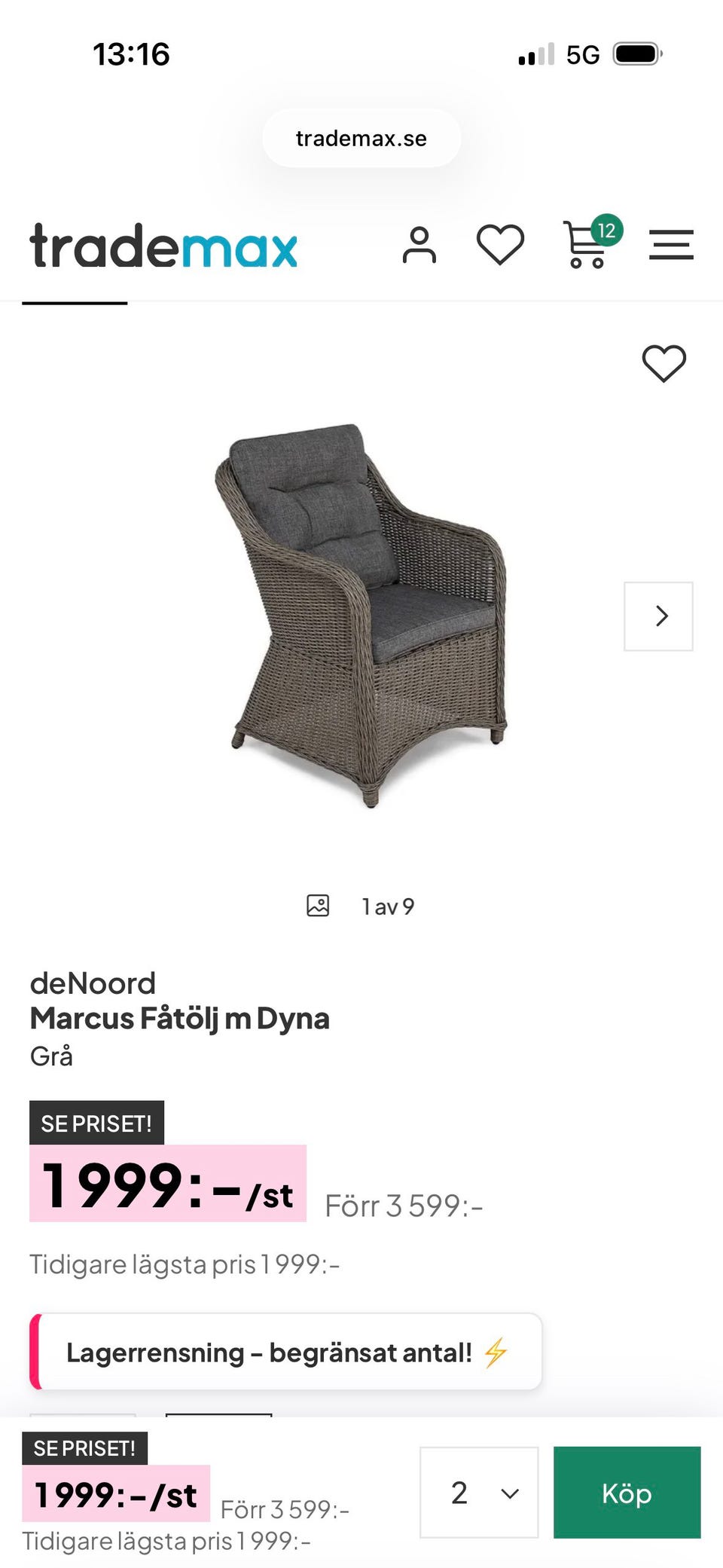Show the next product image

coord(658,616)
